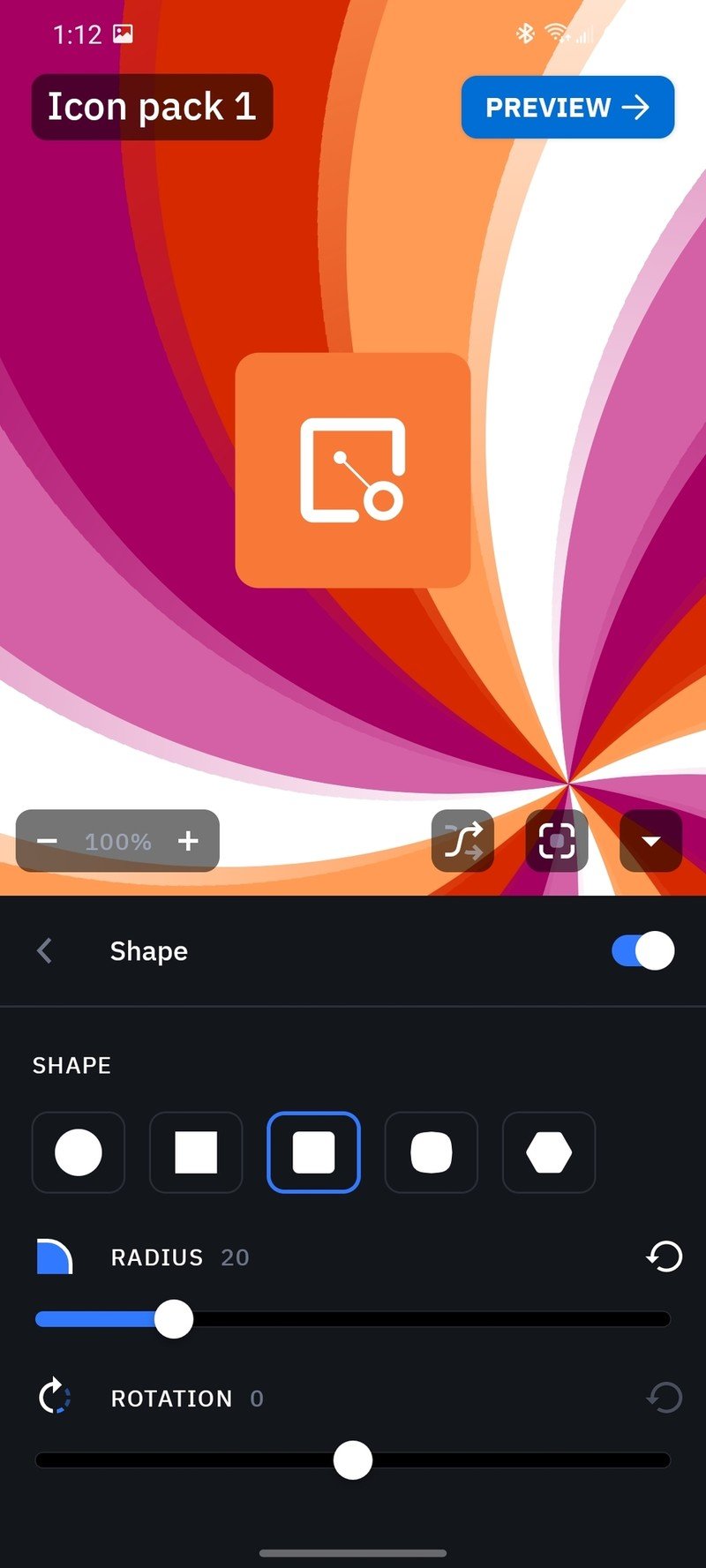The height and width of the screenshot is (1568, 706).
Task: Rename Icon pack 1 title
Action: (x=152, y=108)
